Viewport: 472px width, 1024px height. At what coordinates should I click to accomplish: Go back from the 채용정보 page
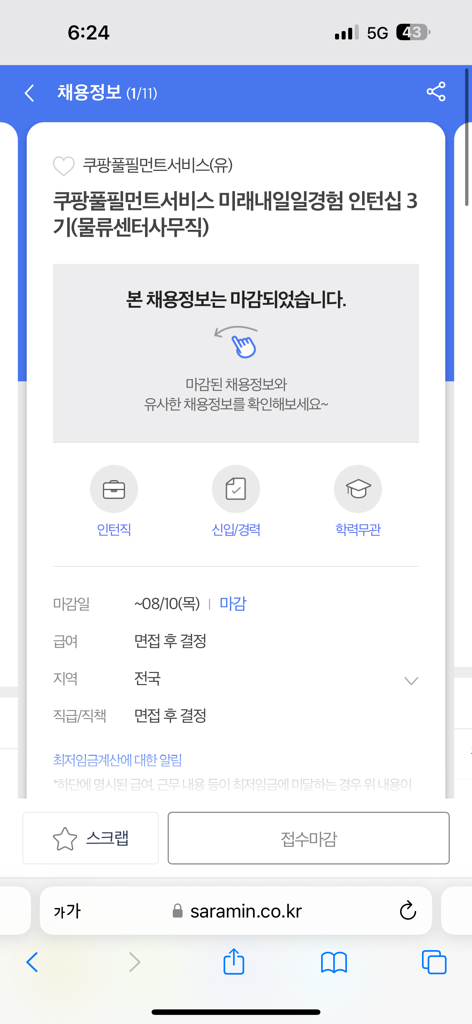29,93
